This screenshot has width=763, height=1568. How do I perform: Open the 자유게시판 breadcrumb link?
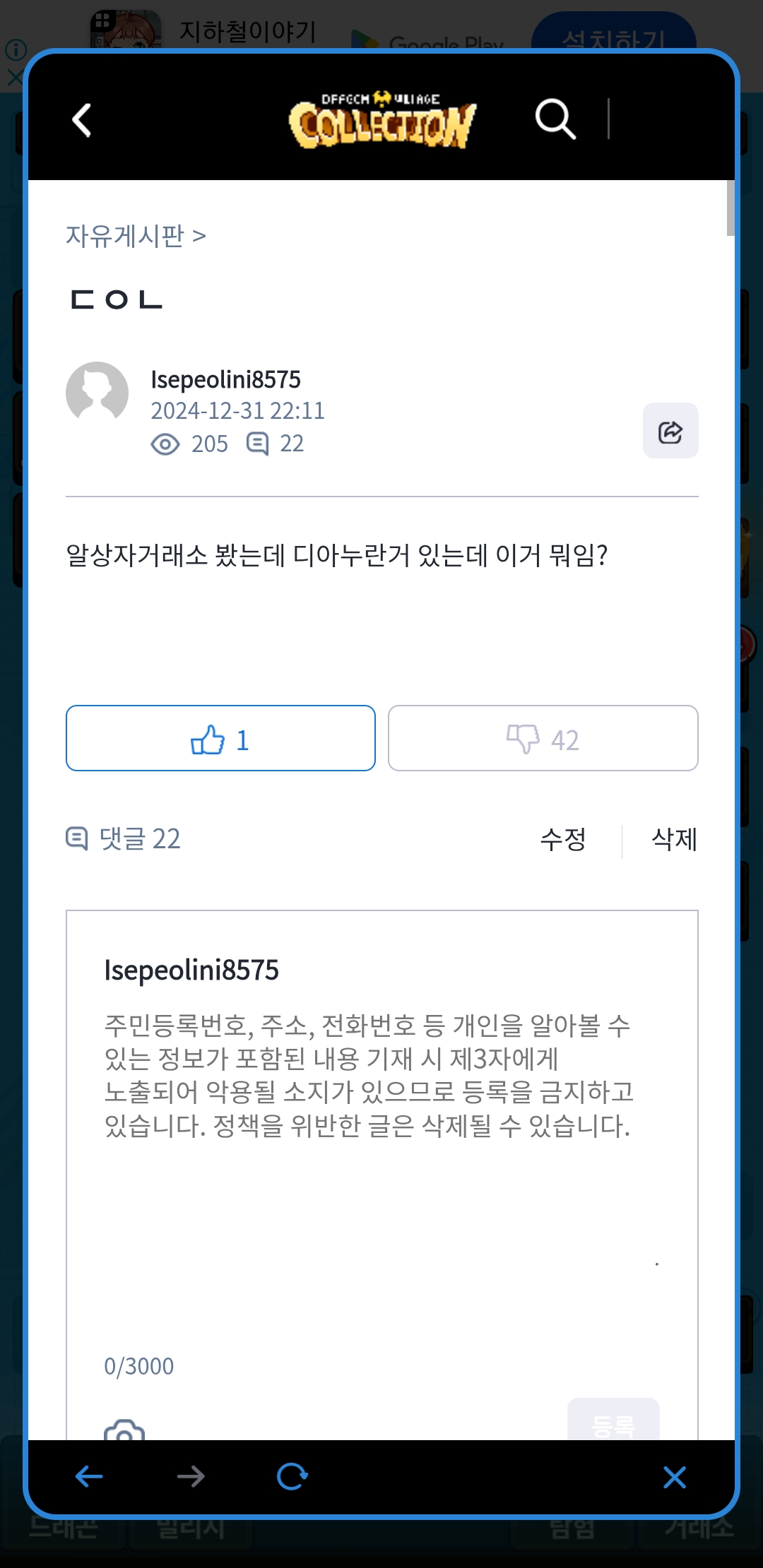136,236
